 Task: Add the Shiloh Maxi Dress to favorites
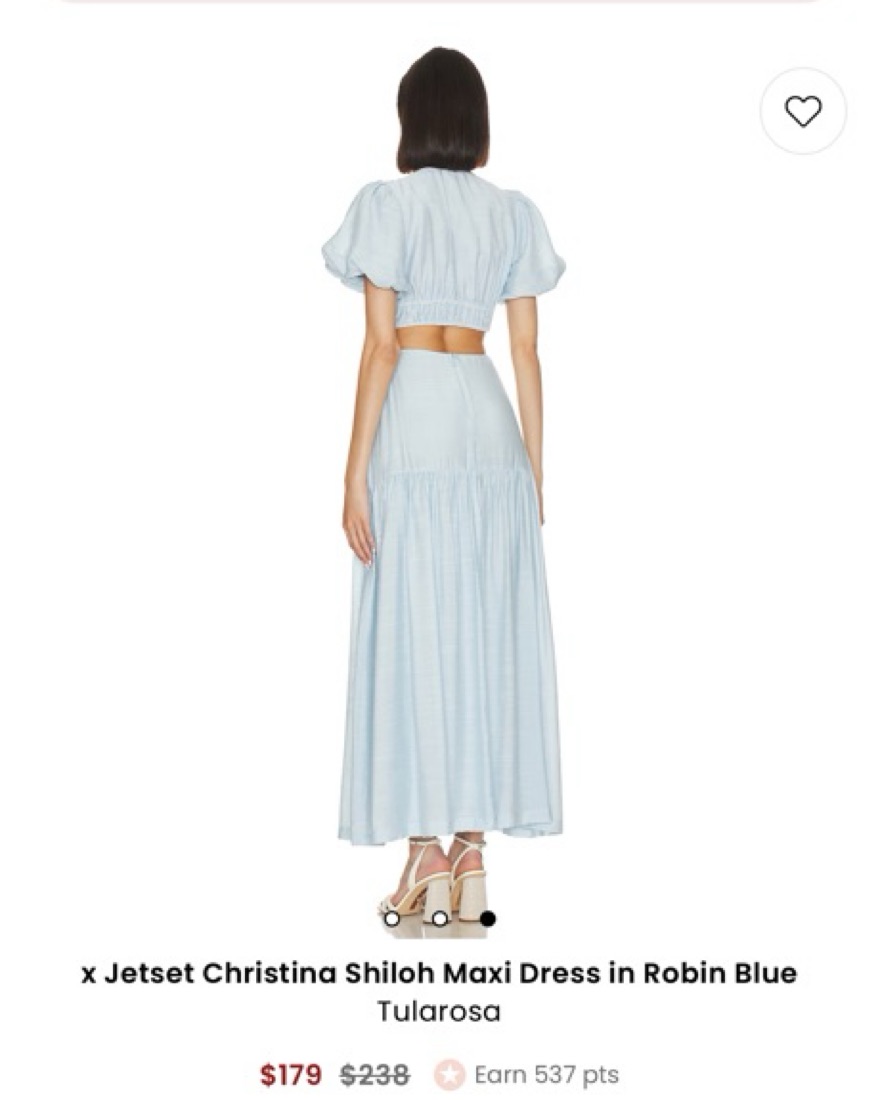803,111
